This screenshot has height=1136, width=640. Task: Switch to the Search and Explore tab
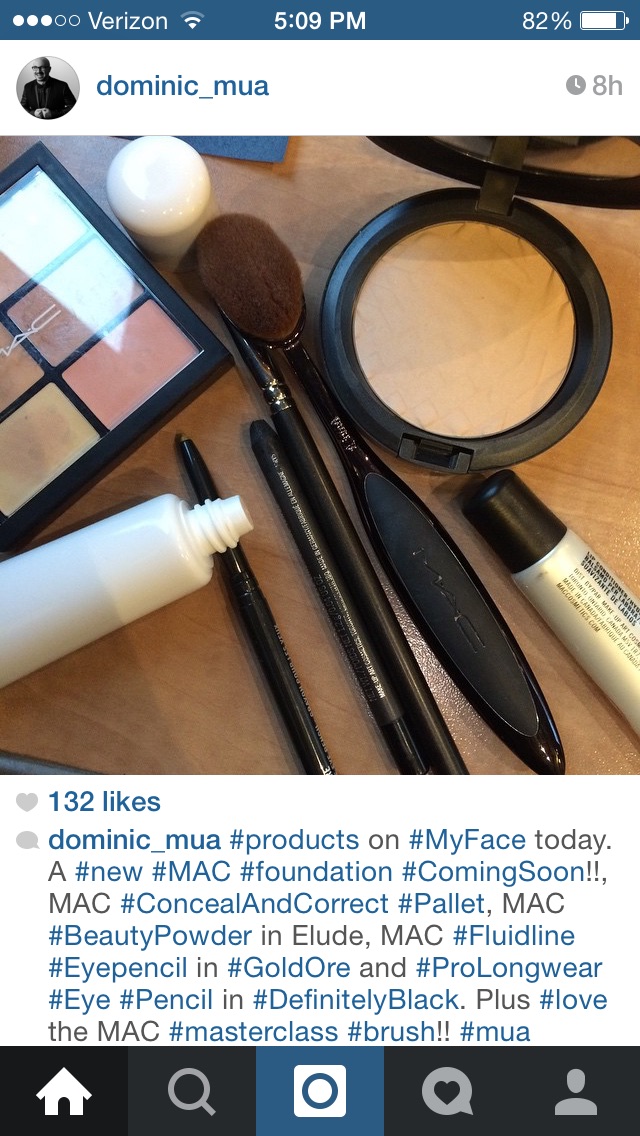(192, 1091)
